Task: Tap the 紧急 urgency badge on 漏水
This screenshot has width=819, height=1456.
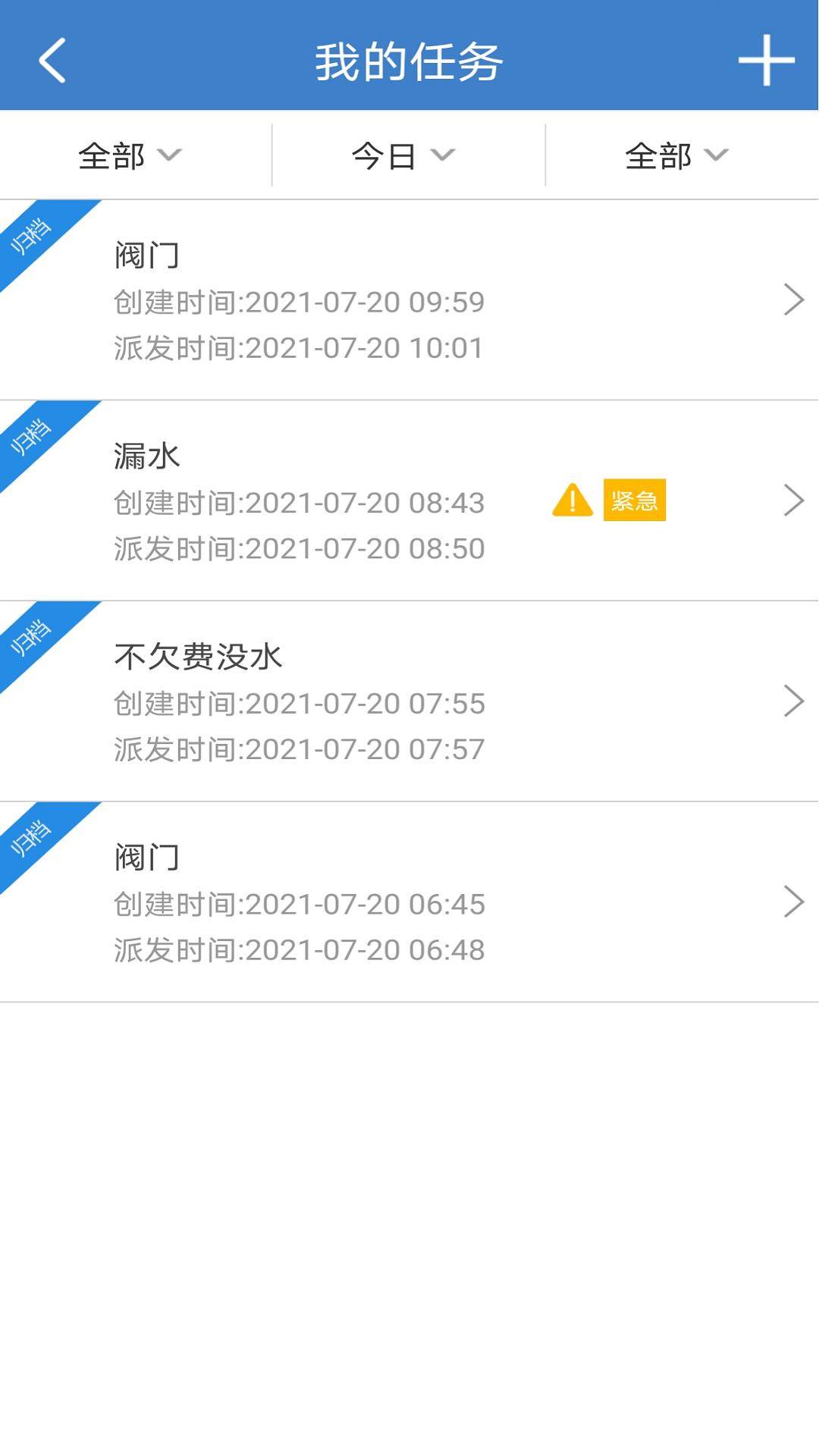Action: click(635, 501)
